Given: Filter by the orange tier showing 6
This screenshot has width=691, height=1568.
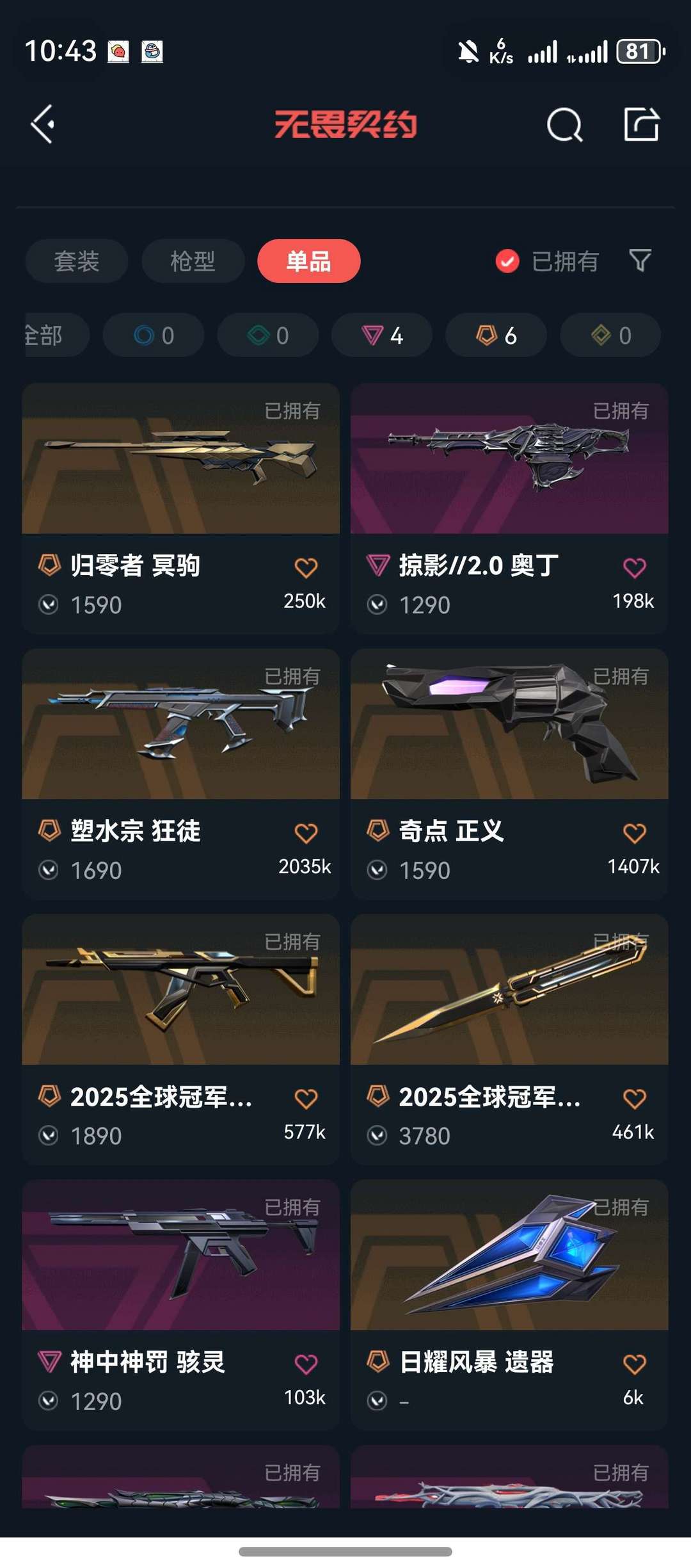Looking at the screenshot, I should [x=496, y=335].
